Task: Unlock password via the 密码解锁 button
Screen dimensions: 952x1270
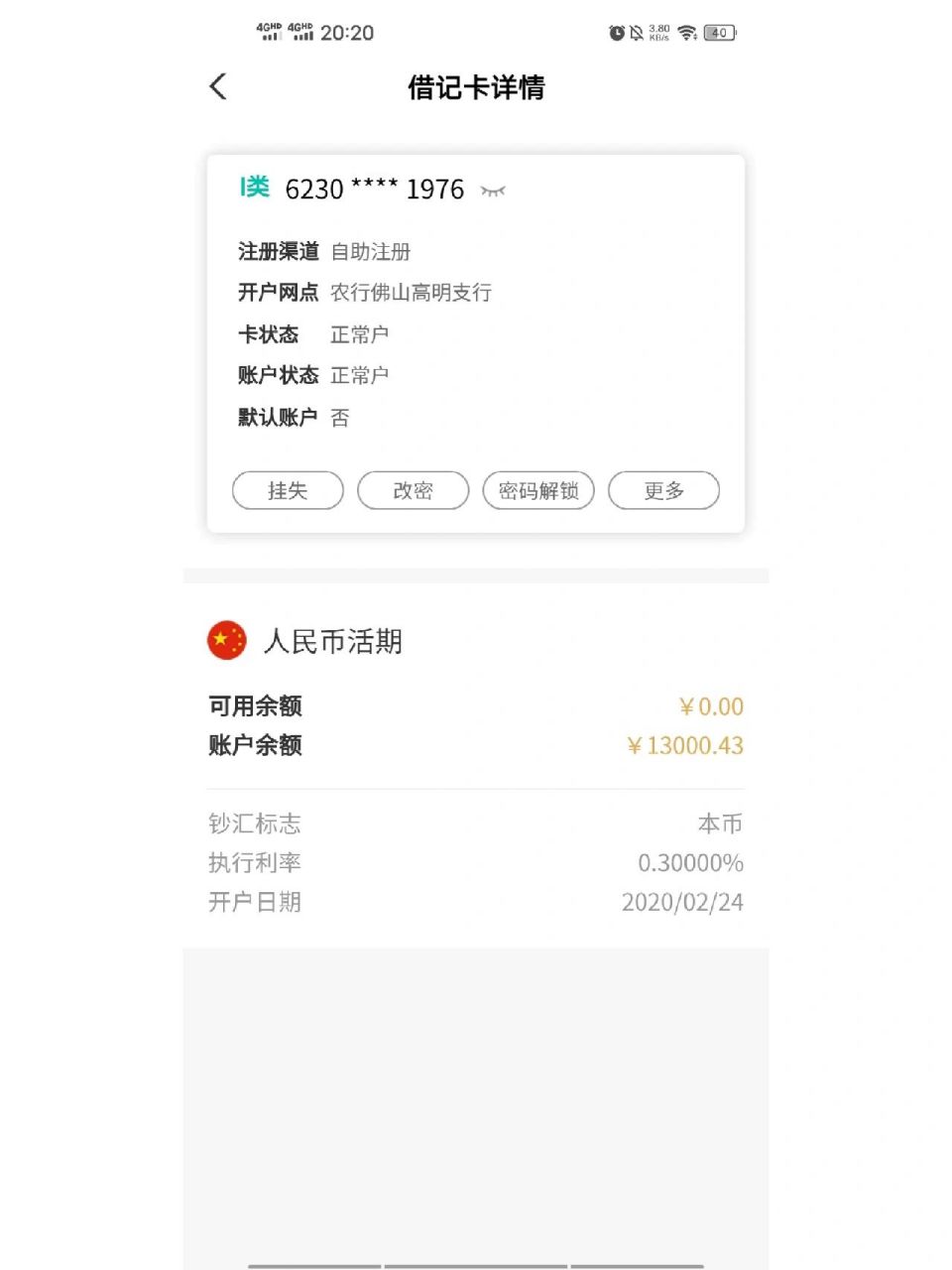Action: click(x=538, y=490)
